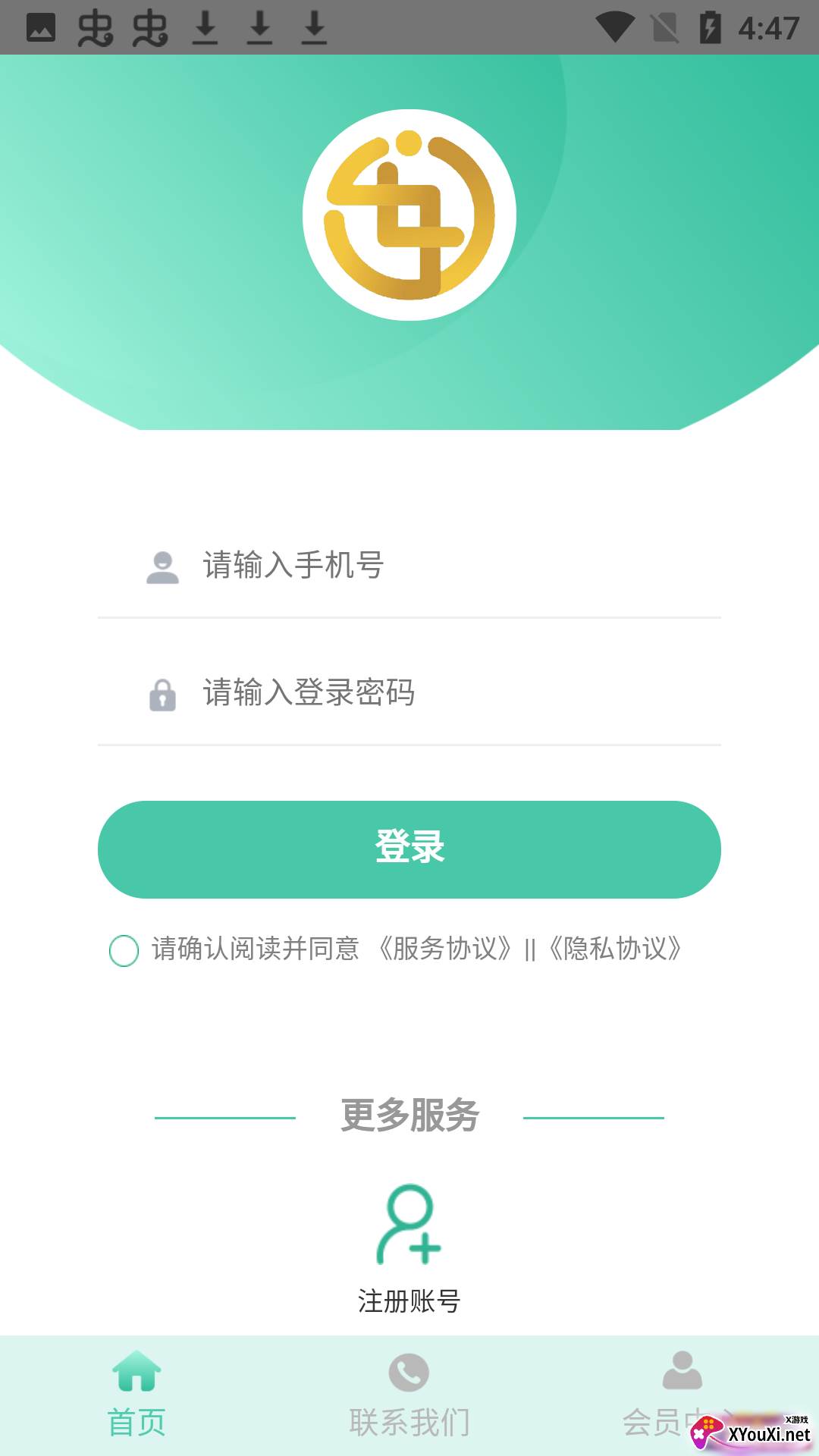This screenshot has width=819, height=1456.
Task: Open the 《服务协议》 link
Action: 444,949
